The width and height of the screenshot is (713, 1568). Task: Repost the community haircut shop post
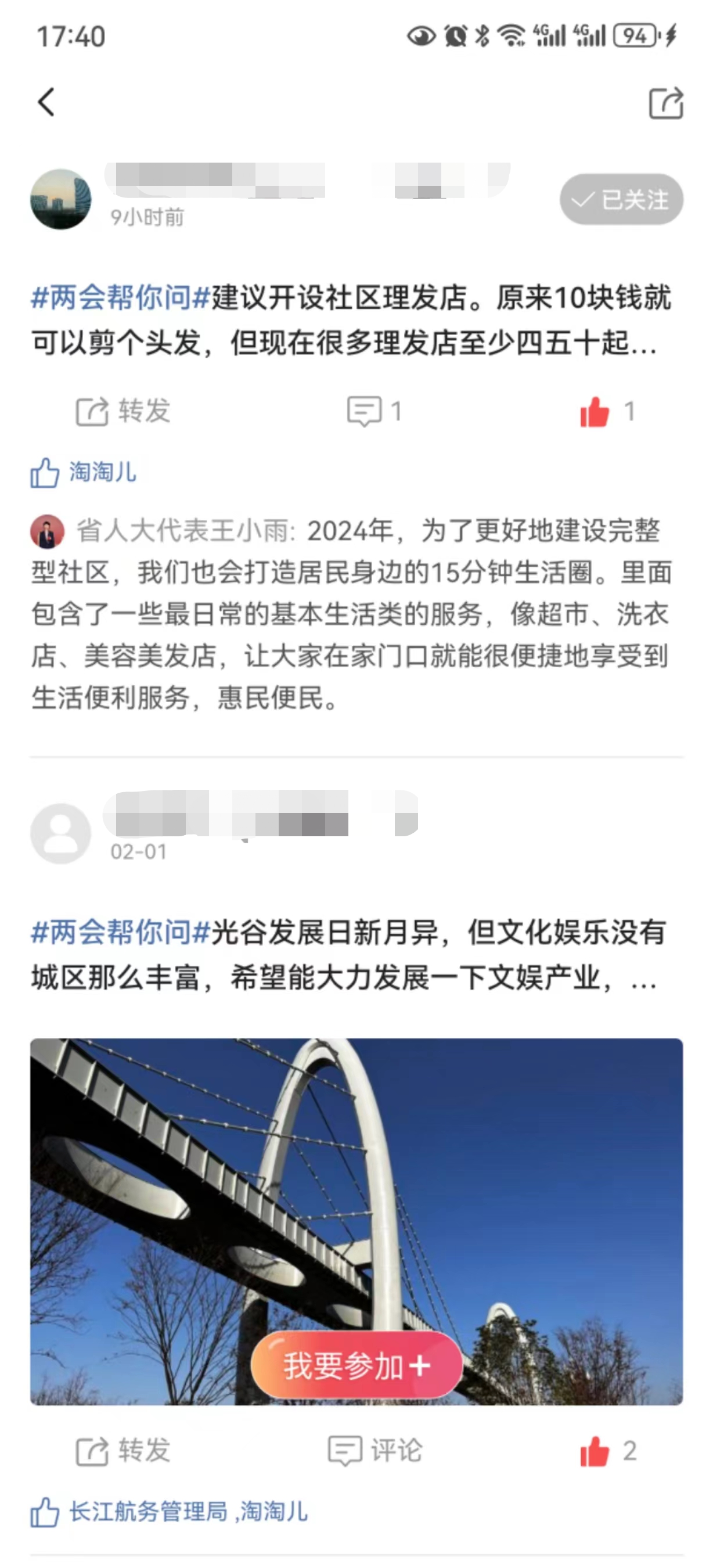(123, 412)
